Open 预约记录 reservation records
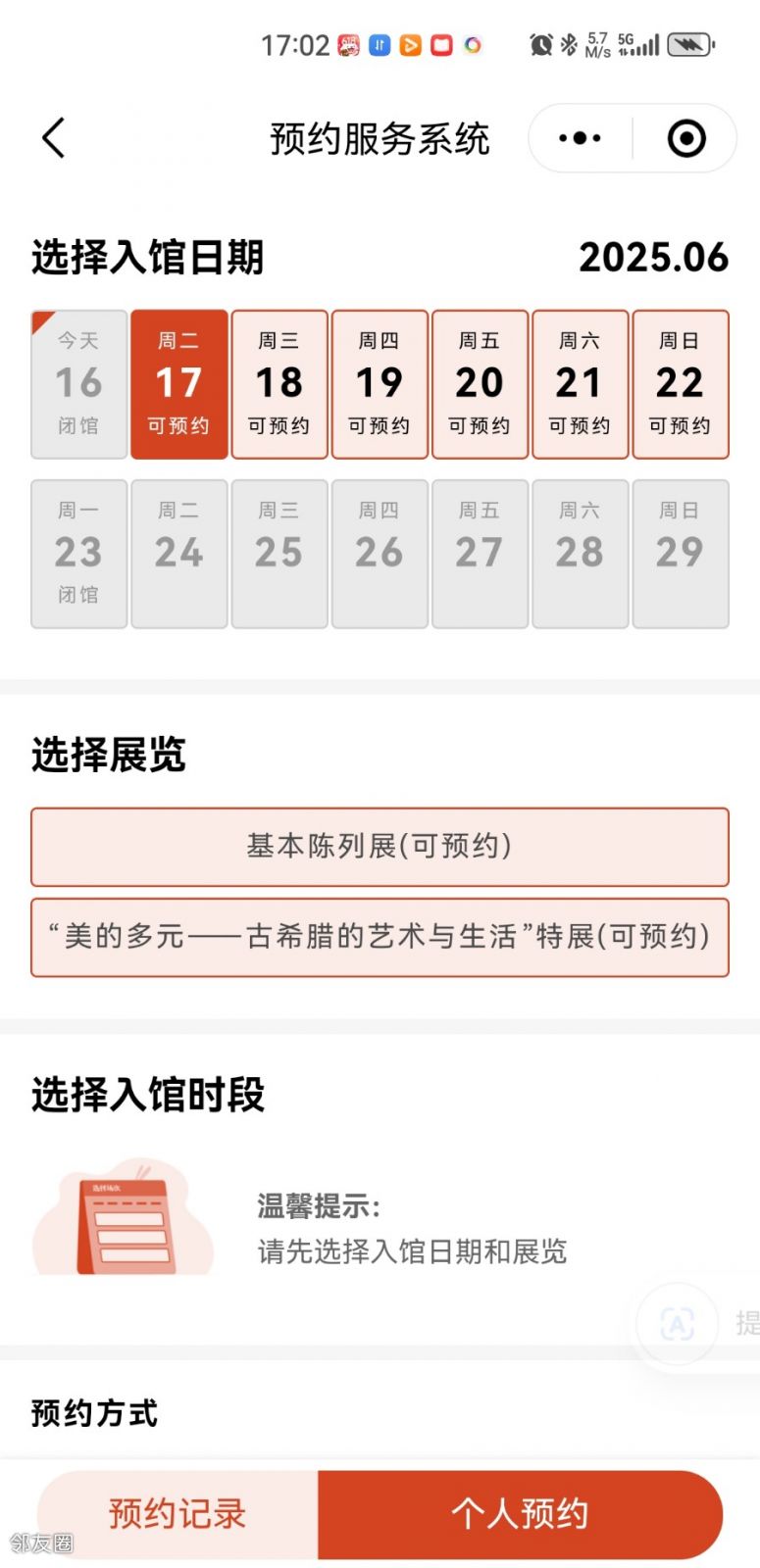This screenshot has height=1568, width=760. [177, 1514]
